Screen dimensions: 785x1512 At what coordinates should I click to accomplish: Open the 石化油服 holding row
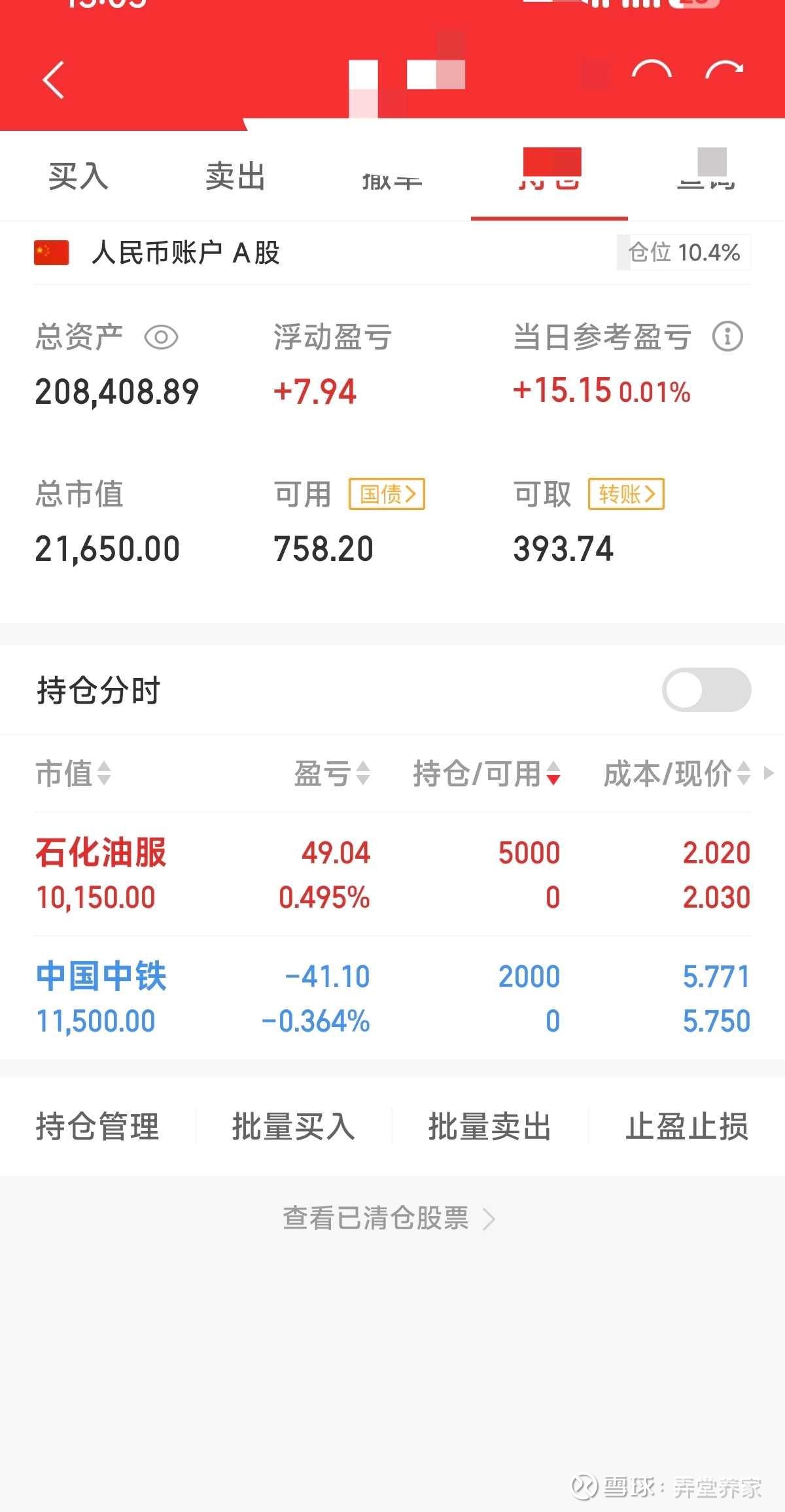click(392, 874)
